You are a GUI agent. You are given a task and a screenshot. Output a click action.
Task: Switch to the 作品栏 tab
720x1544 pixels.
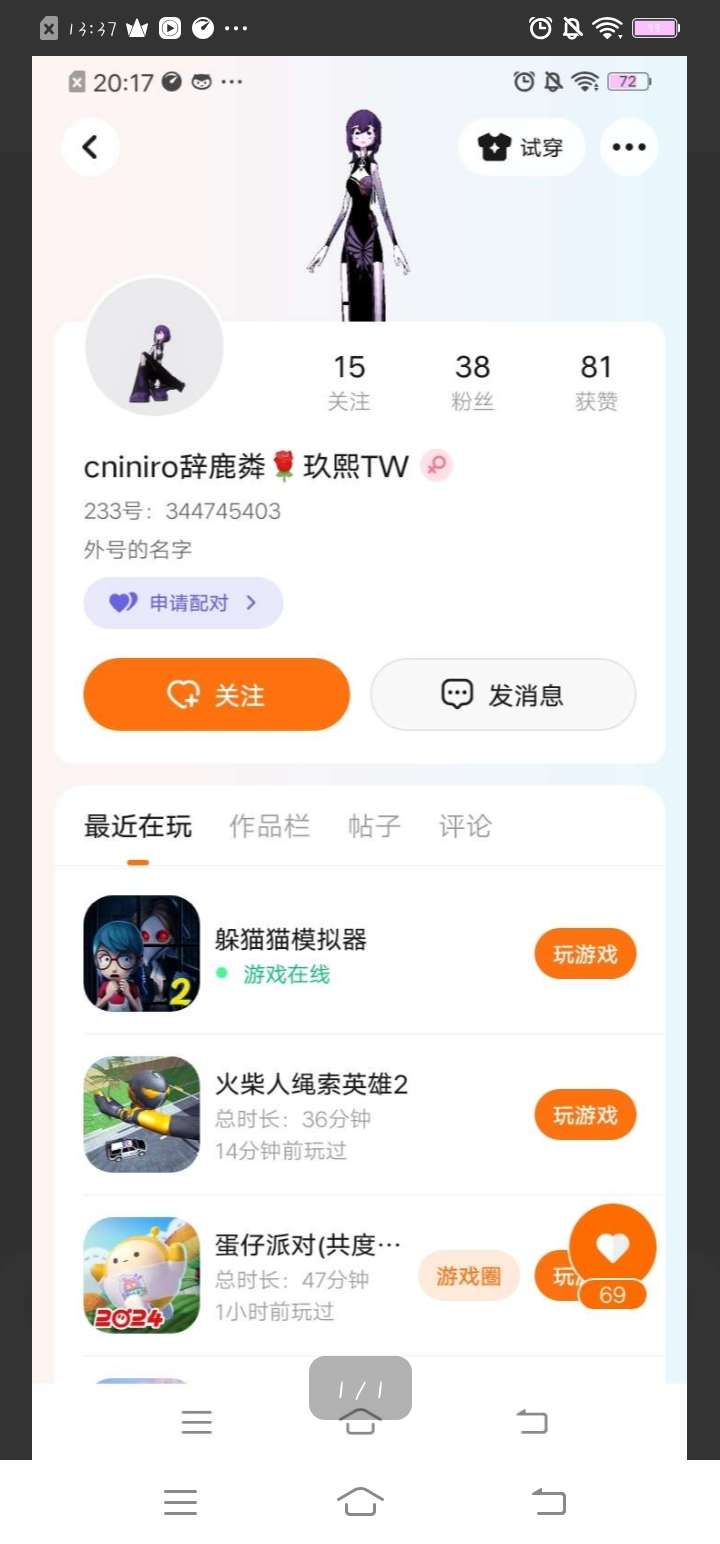pyautogui.click(x=269, y=827)
